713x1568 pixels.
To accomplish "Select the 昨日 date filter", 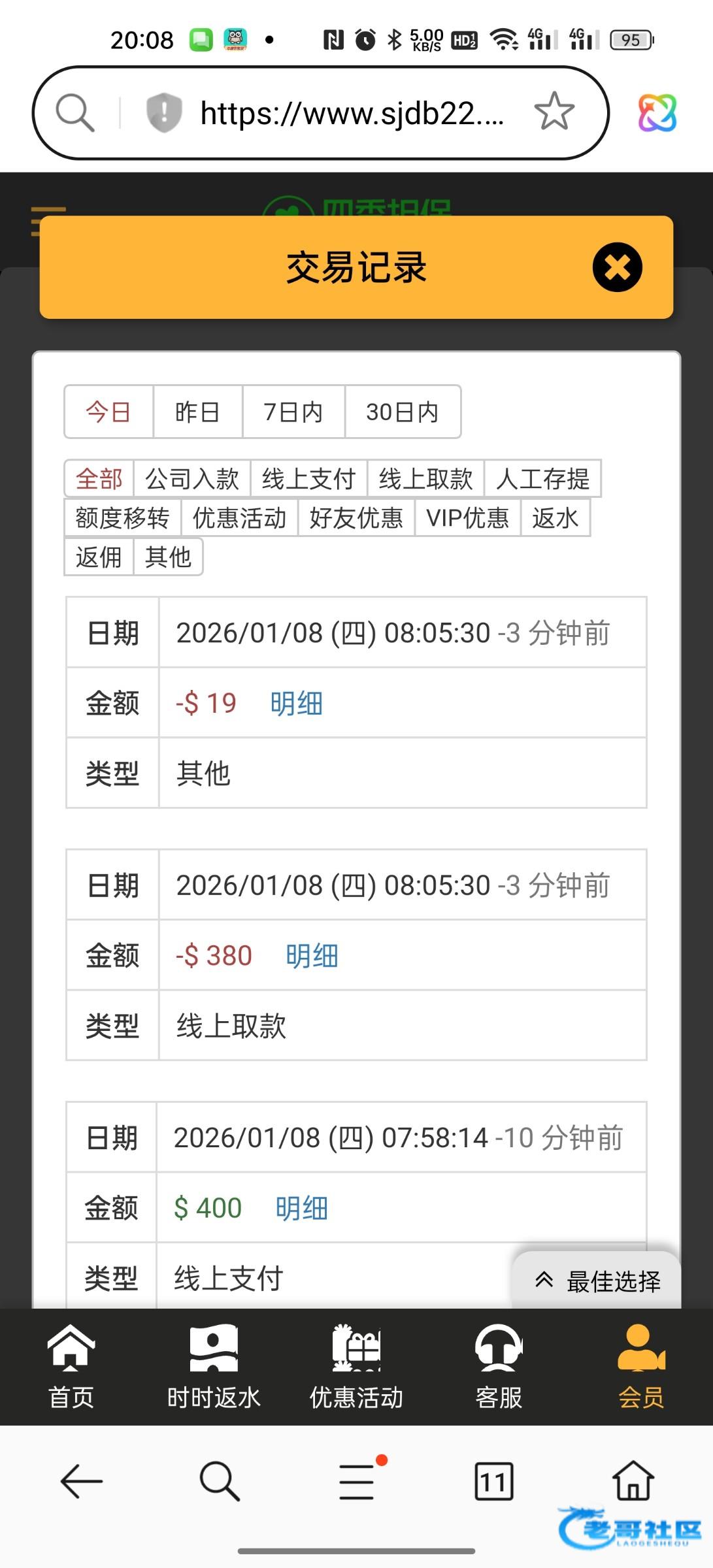I will point(197,412).
